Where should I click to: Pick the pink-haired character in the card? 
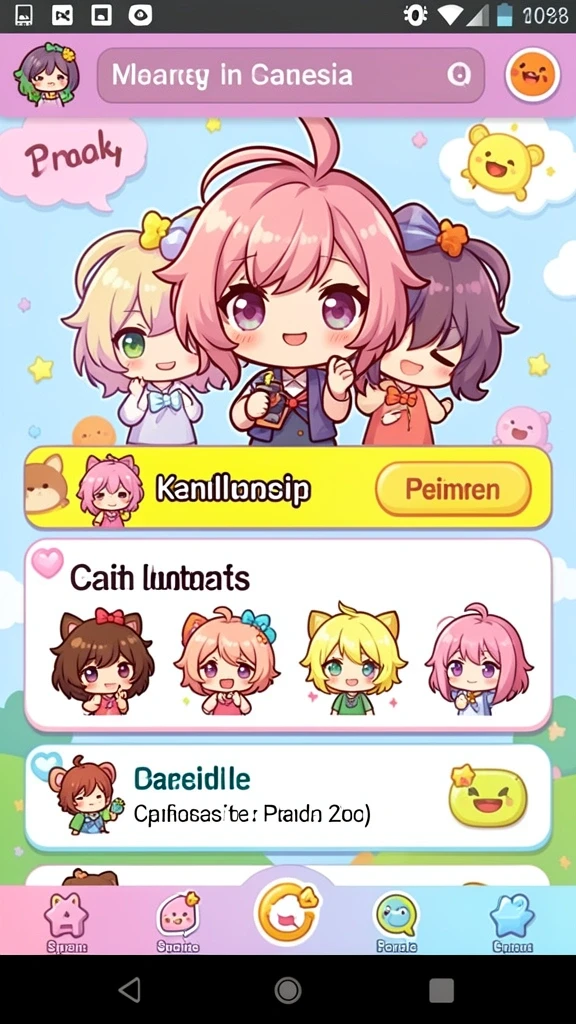click(479, 660)
